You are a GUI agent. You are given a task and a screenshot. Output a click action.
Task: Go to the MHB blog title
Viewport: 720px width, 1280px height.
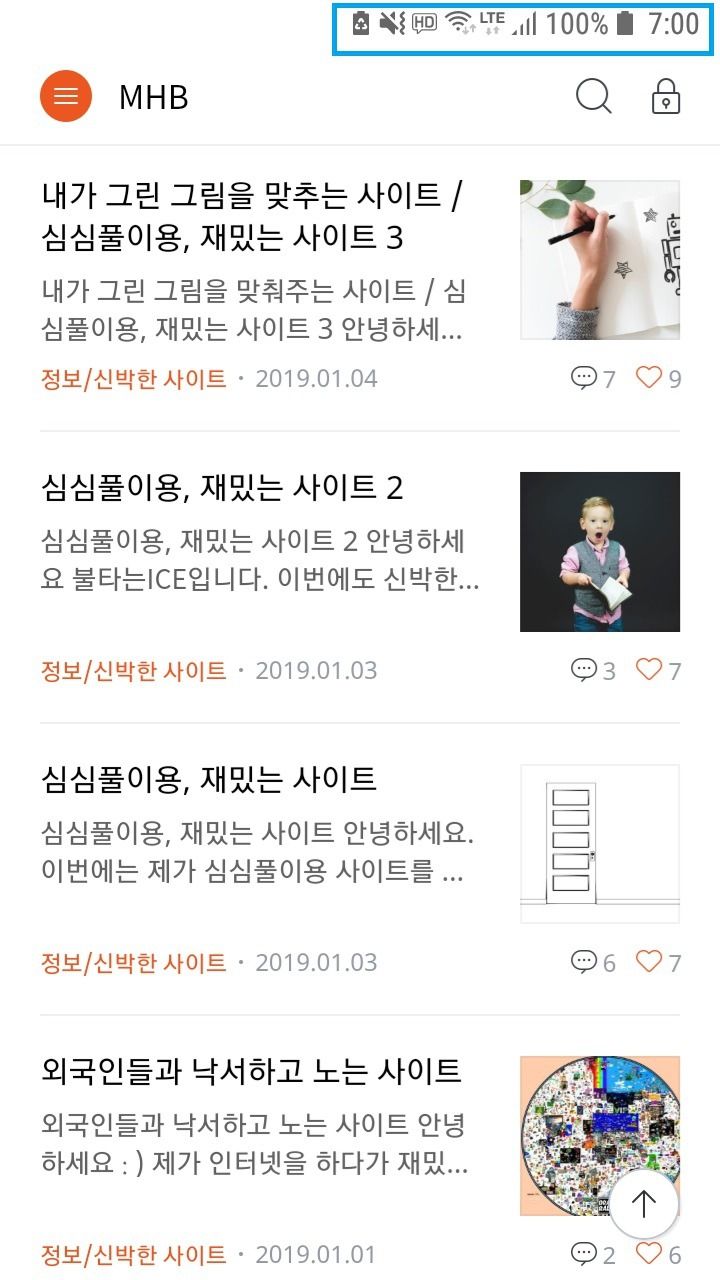153,97
